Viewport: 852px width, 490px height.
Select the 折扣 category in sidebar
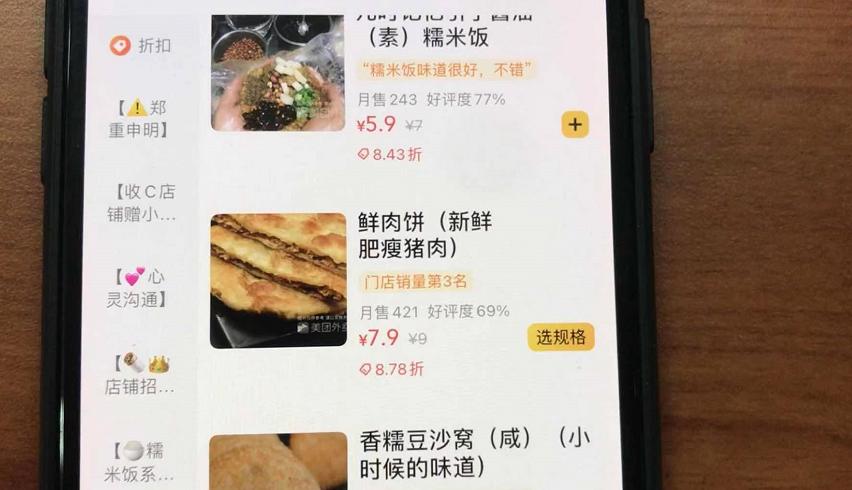click(141, 45)
